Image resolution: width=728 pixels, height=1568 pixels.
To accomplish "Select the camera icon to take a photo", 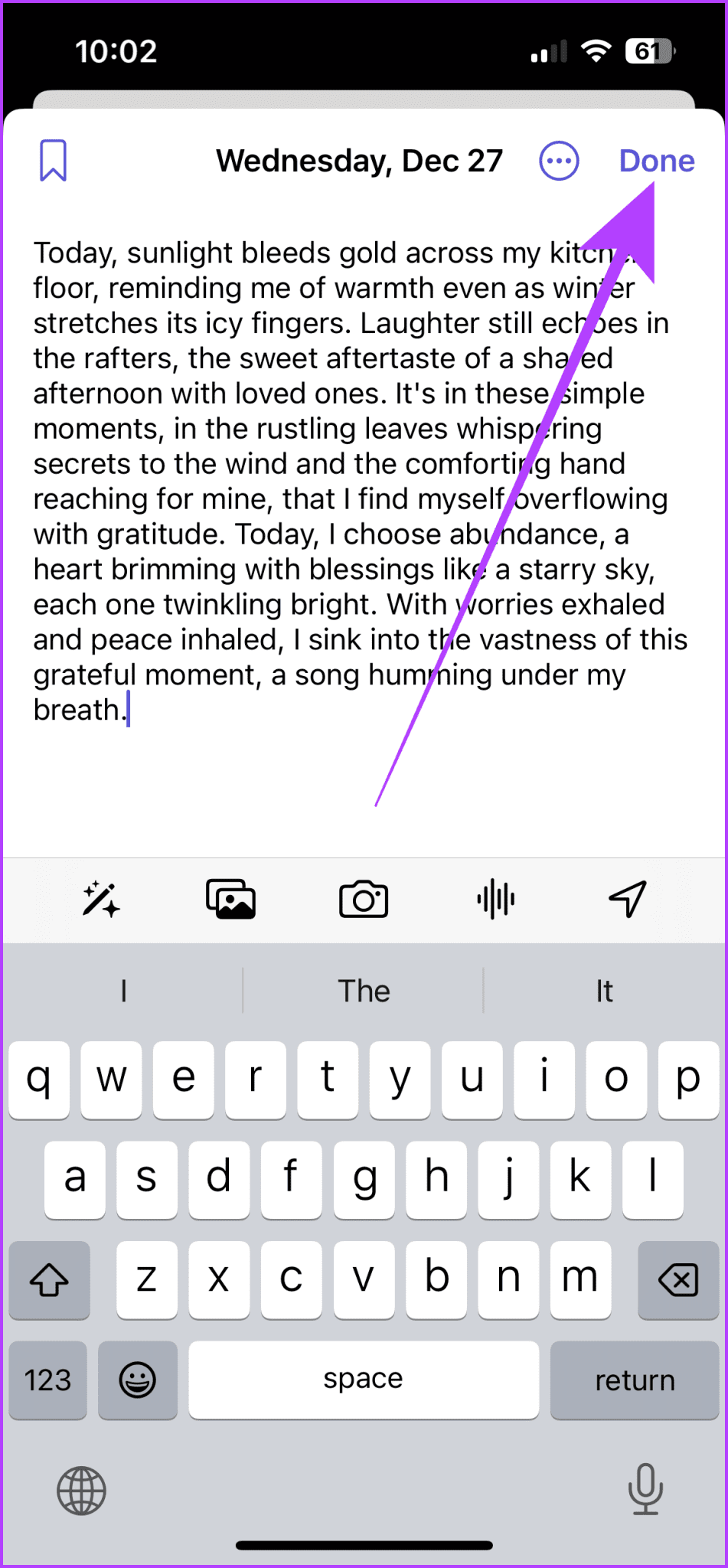I will click(363, 899).
